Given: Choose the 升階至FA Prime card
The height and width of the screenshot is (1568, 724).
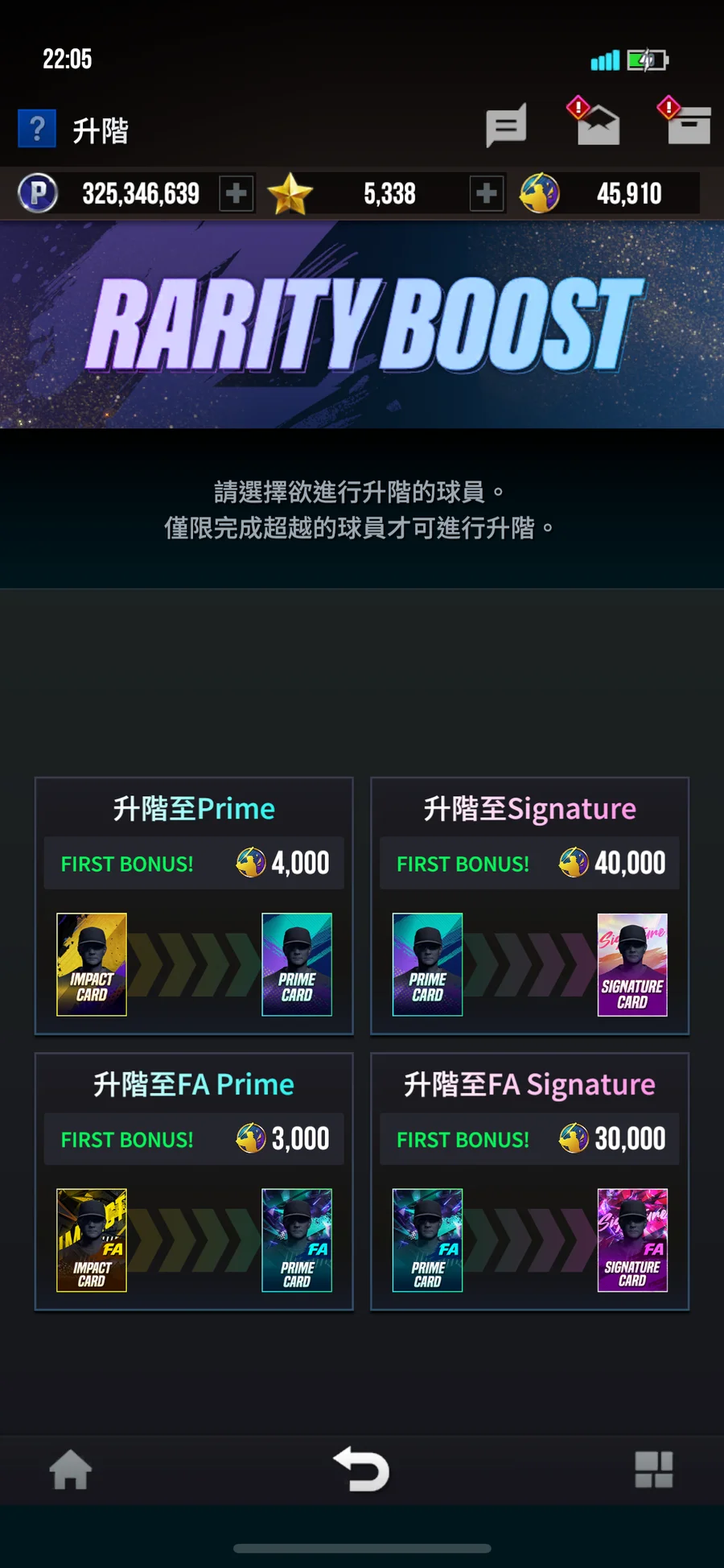Looking at the screenshot, I should tap(194, 1181).
